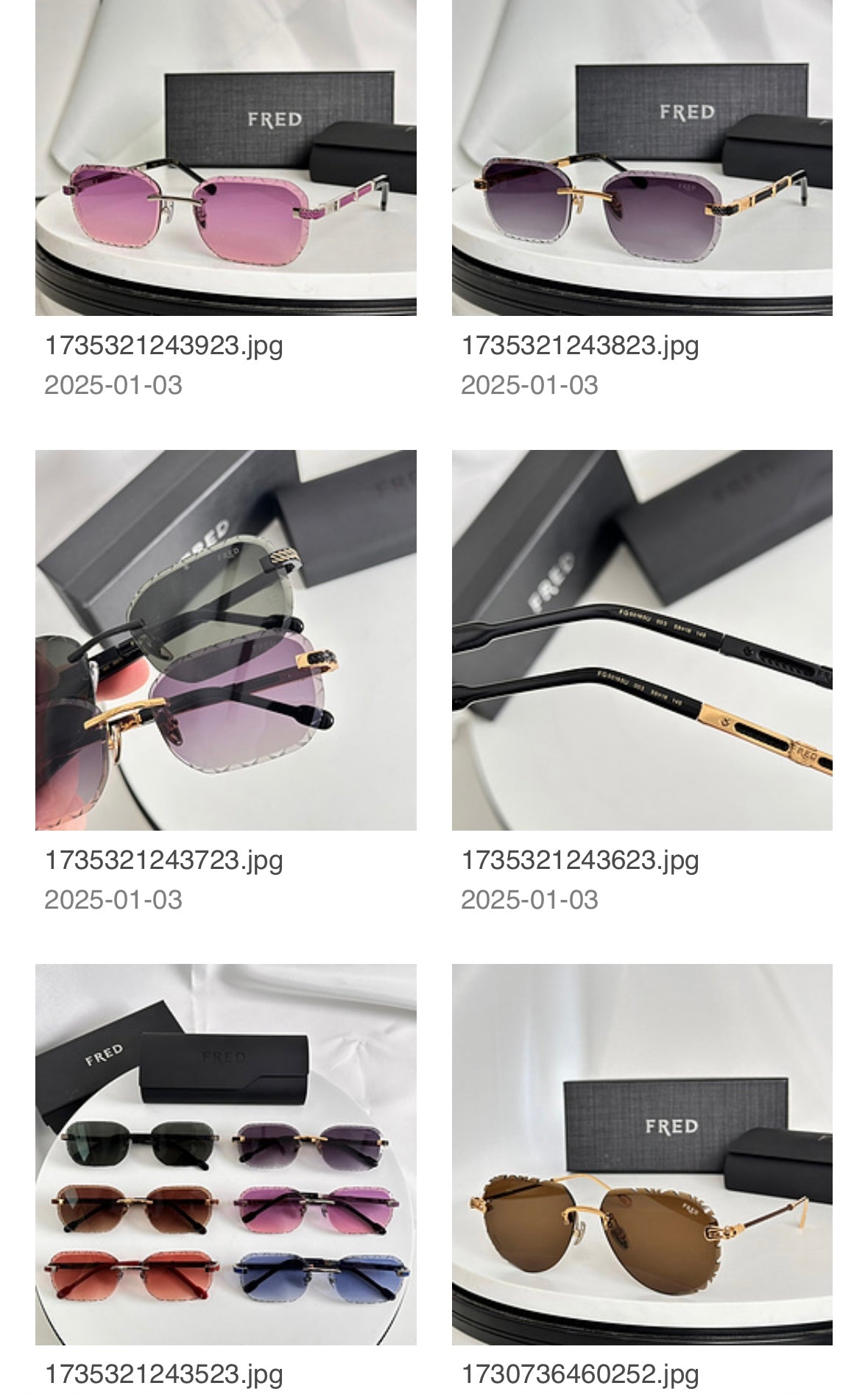
Task: Open image 1735321243923.jpg with pink sunglasses
Action: pos(225,158)
